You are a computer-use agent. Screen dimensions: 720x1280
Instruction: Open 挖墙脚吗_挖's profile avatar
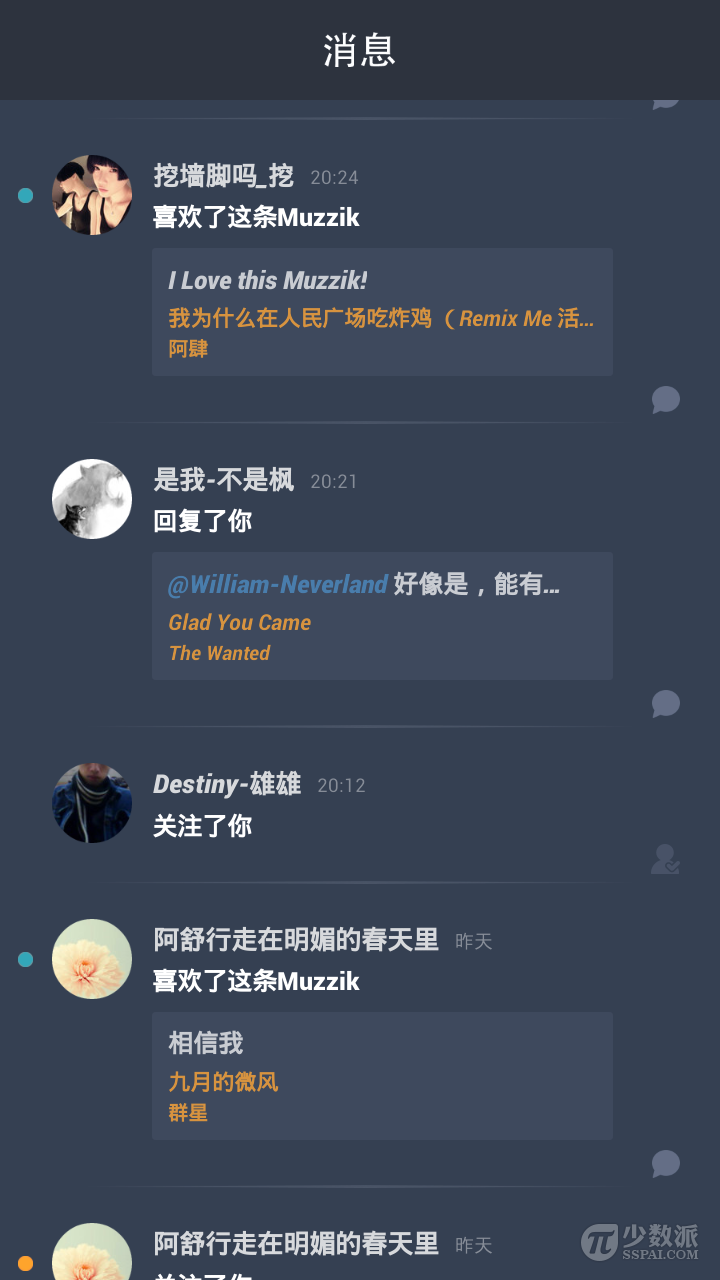coord(92,195)
